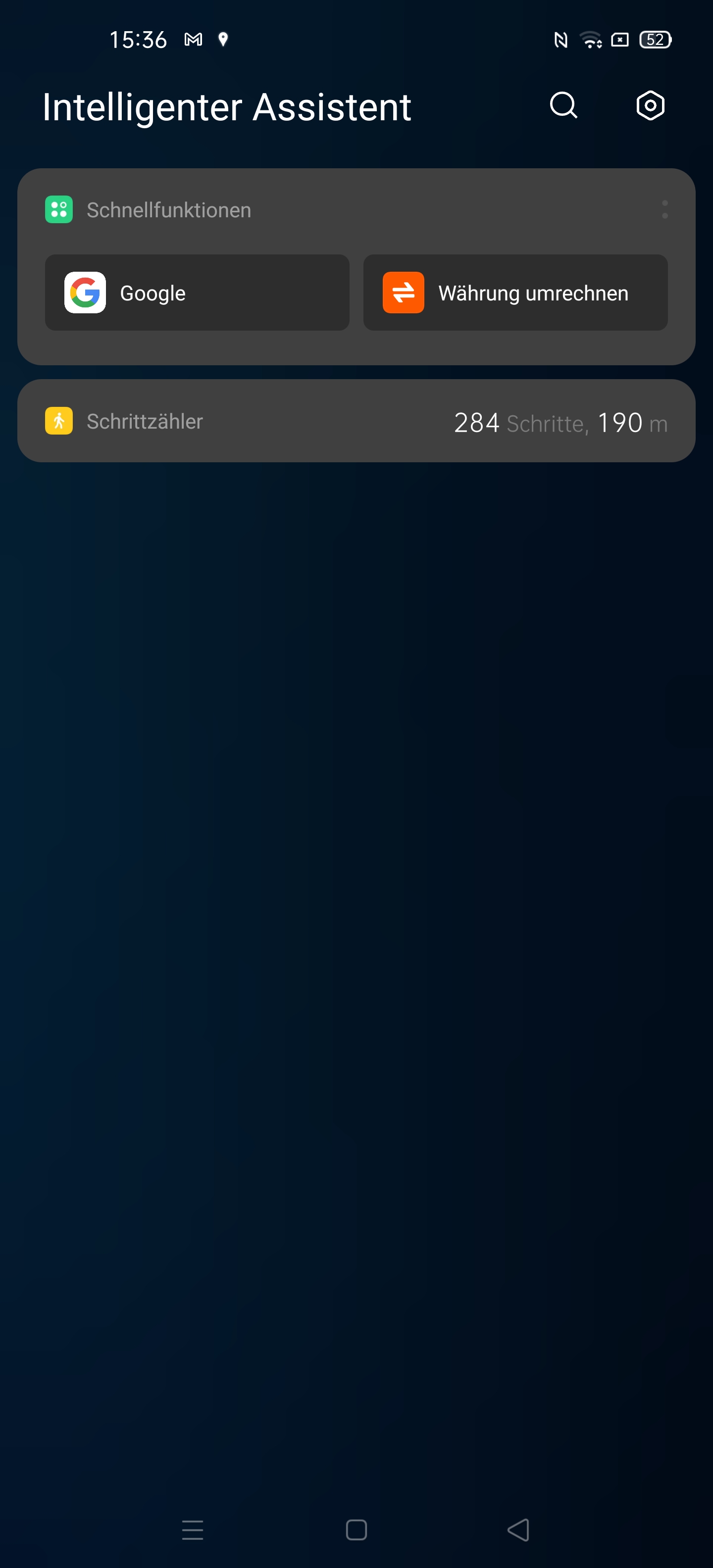Open Währung umrechnen shortcut
Viewport: 713px width, 1568px height.
(515, 293)
